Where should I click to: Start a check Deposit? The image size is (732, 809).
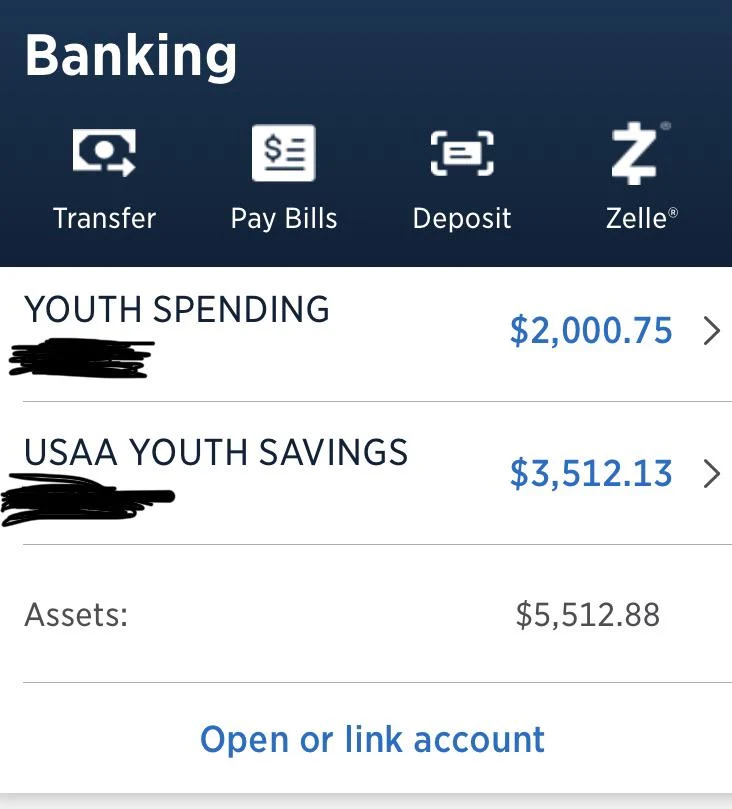click(x=461, y=178)
